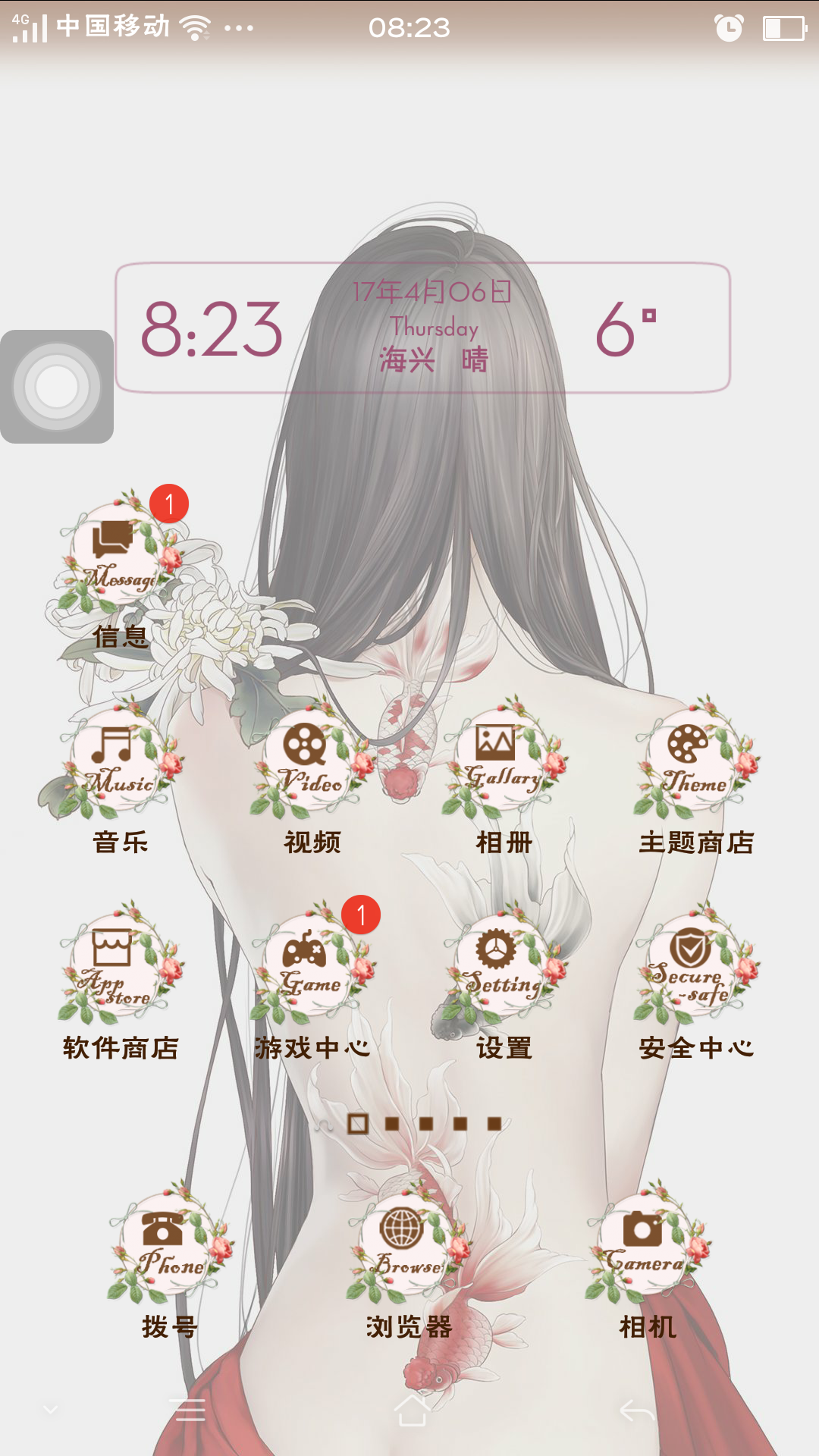819x1456 pixels.
Task: Open the Phone dialer (拨号)
Action: 170,1247
